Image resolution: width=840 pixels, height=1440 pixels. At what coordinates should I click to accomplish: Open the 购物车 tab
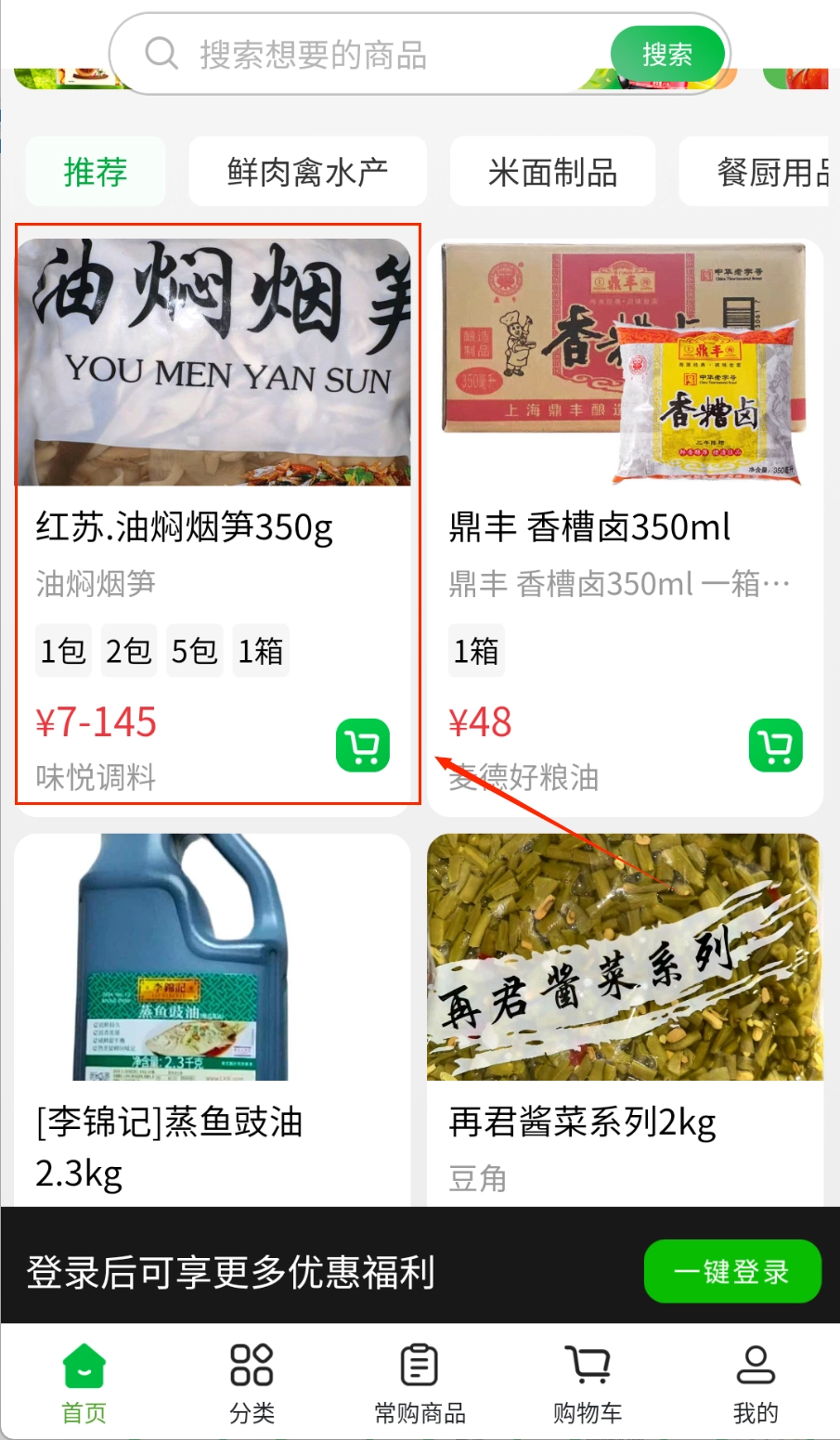[588, 1382]
